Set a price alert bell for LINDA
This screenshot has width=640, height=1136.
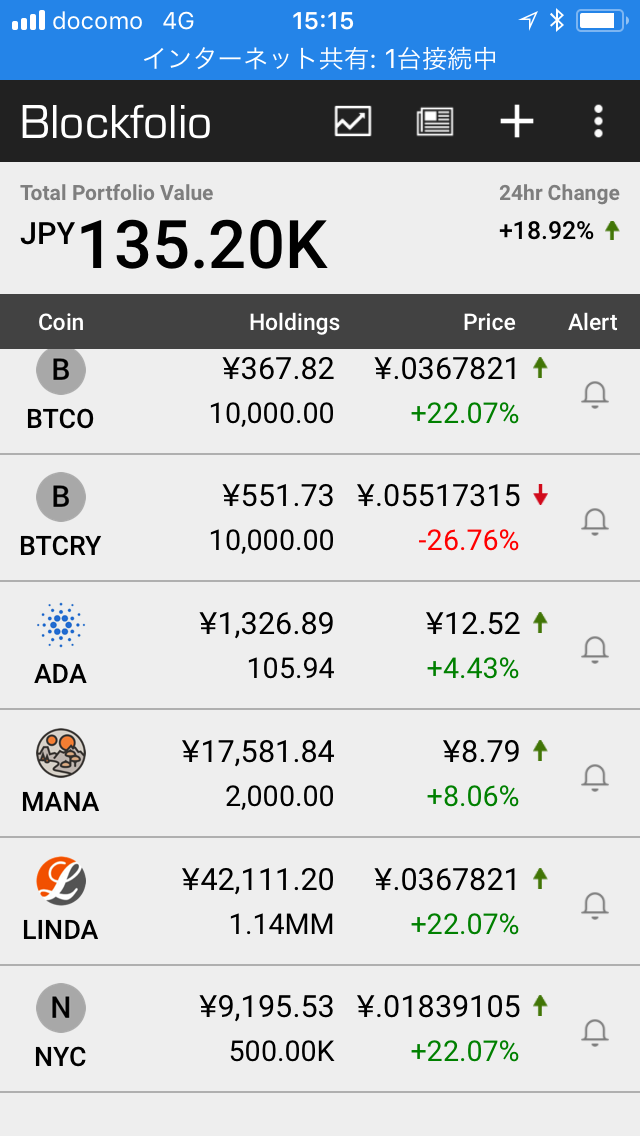(595, 905)
